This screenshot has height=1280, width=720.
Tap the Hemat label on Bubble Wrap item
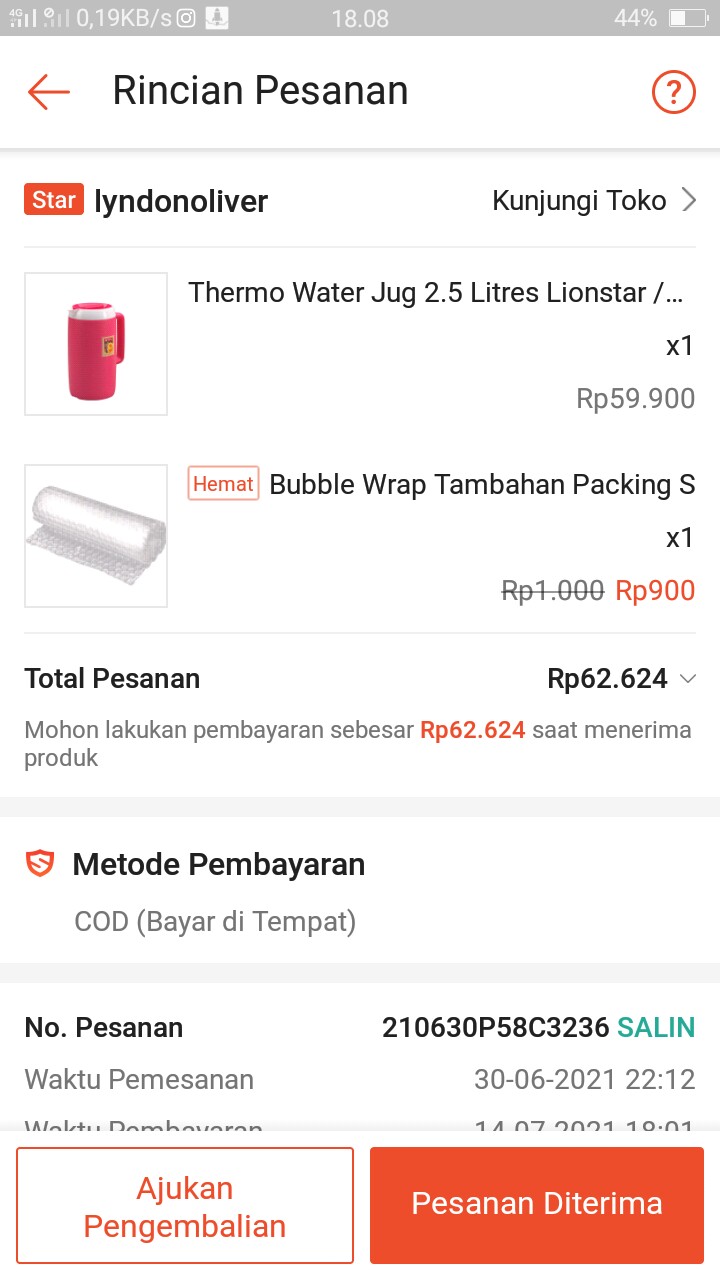[x=223, y=484]
